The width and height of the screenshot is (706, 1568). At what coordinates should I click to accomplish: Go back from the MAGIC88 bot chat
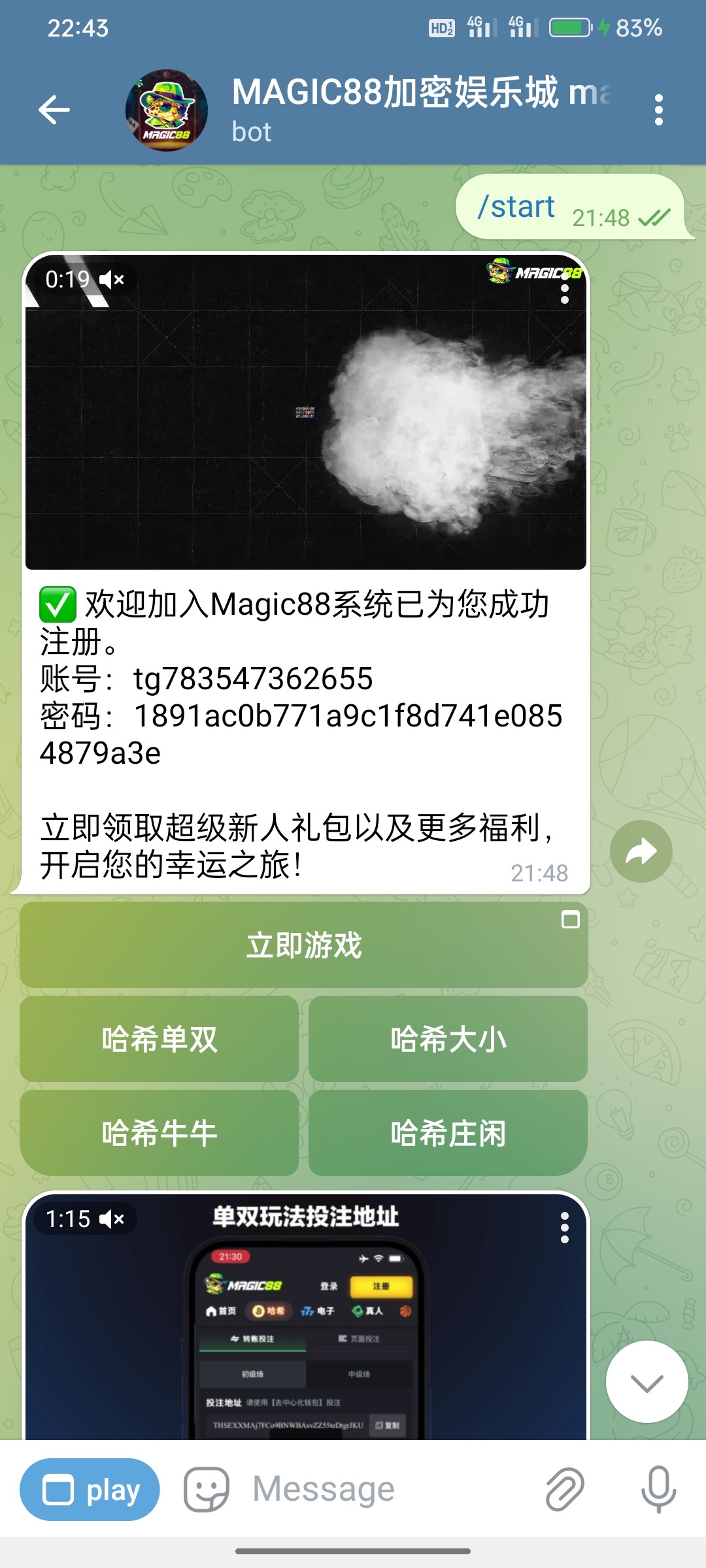click(54, 110)
